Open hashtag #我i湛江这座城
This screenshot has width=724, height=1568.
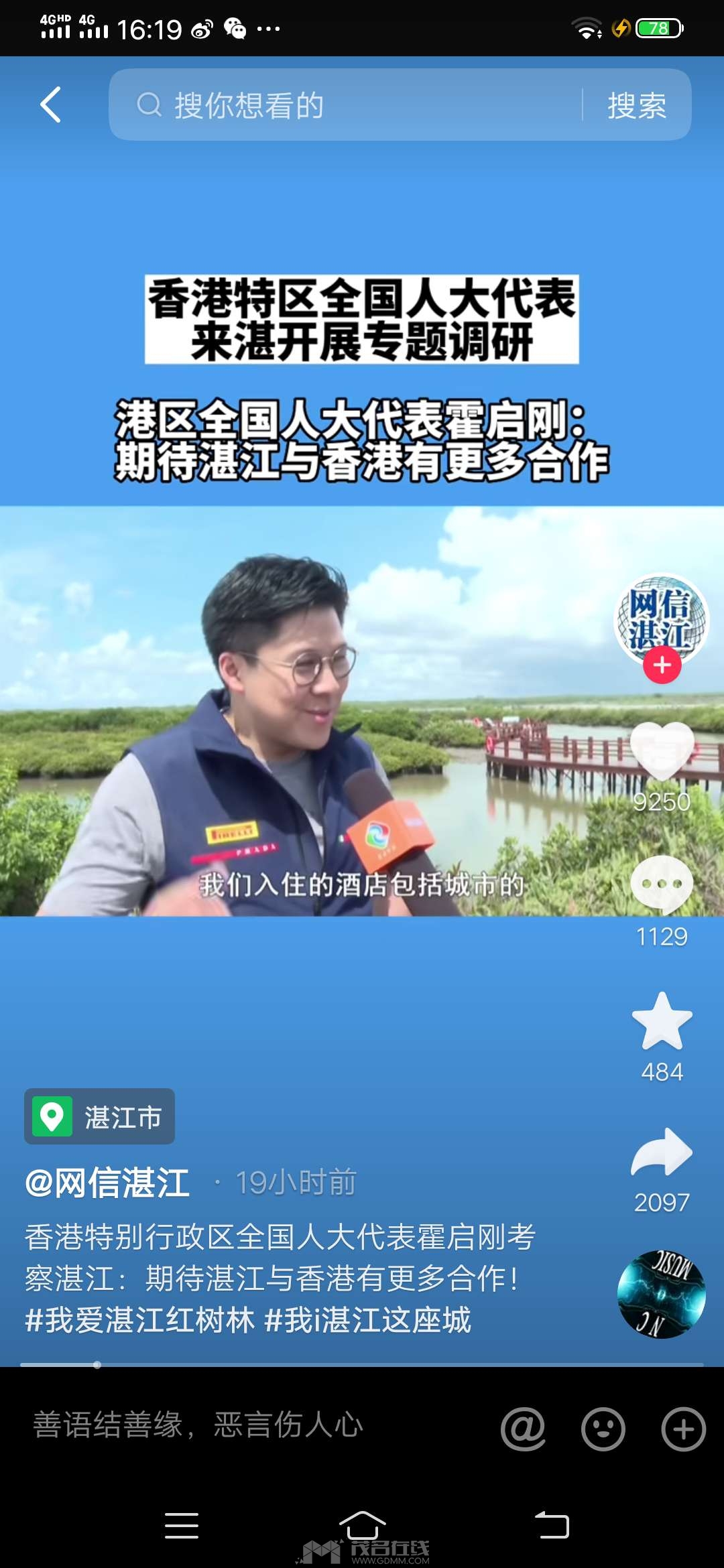pyautogui.click(x=368, y=1320)
